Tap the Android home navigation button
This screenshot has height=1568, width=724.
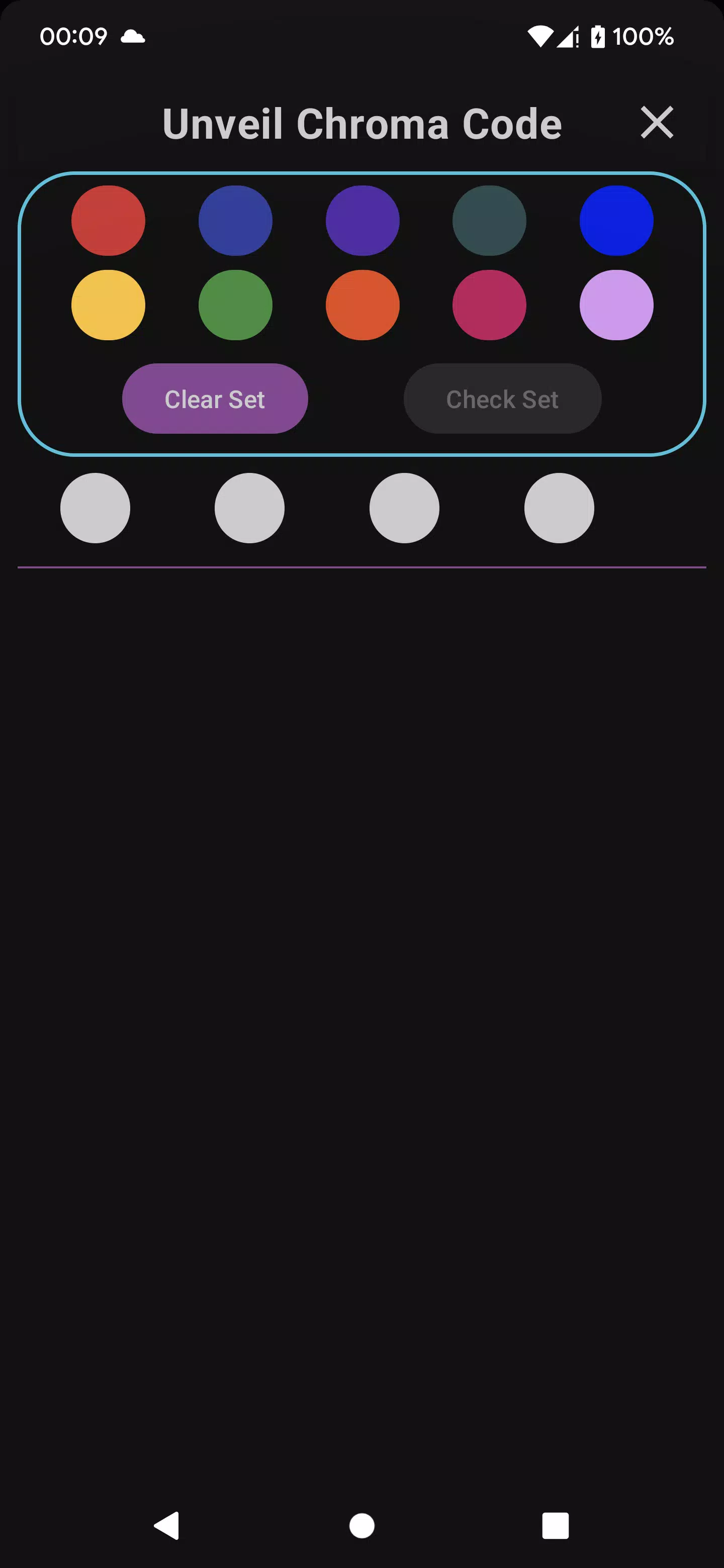tap(361, 1525)
